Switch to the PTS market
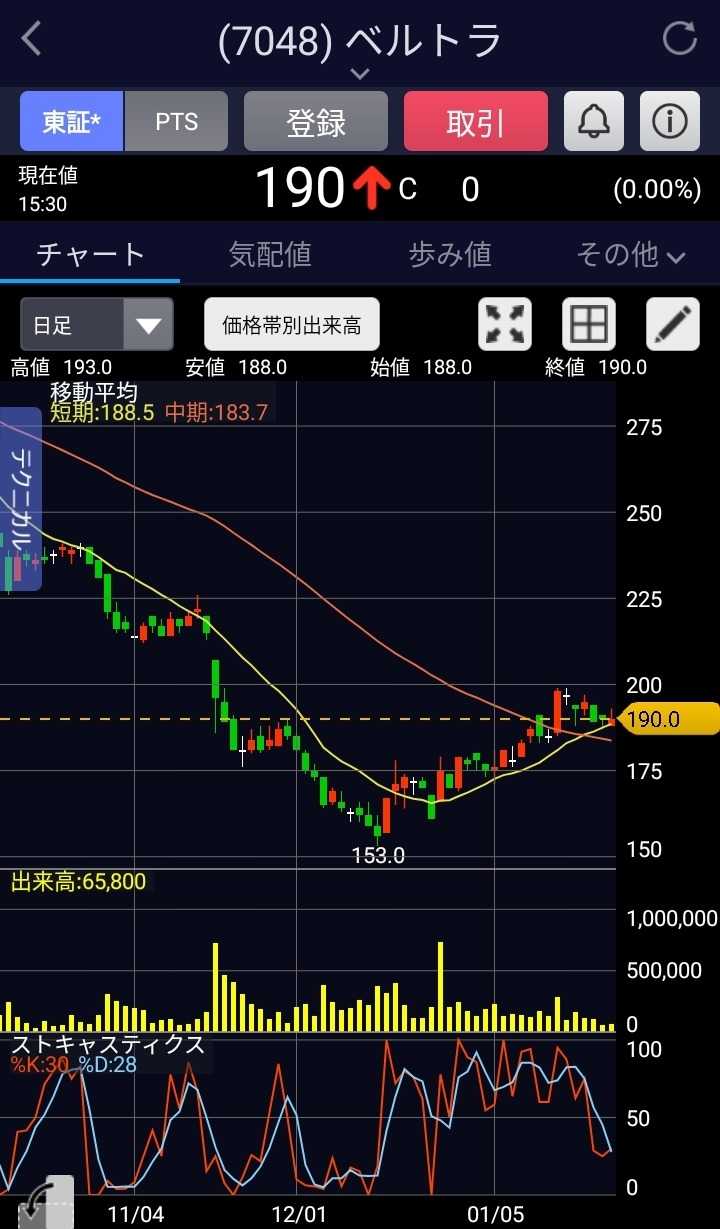720x1229 pixels. (176, 122)
